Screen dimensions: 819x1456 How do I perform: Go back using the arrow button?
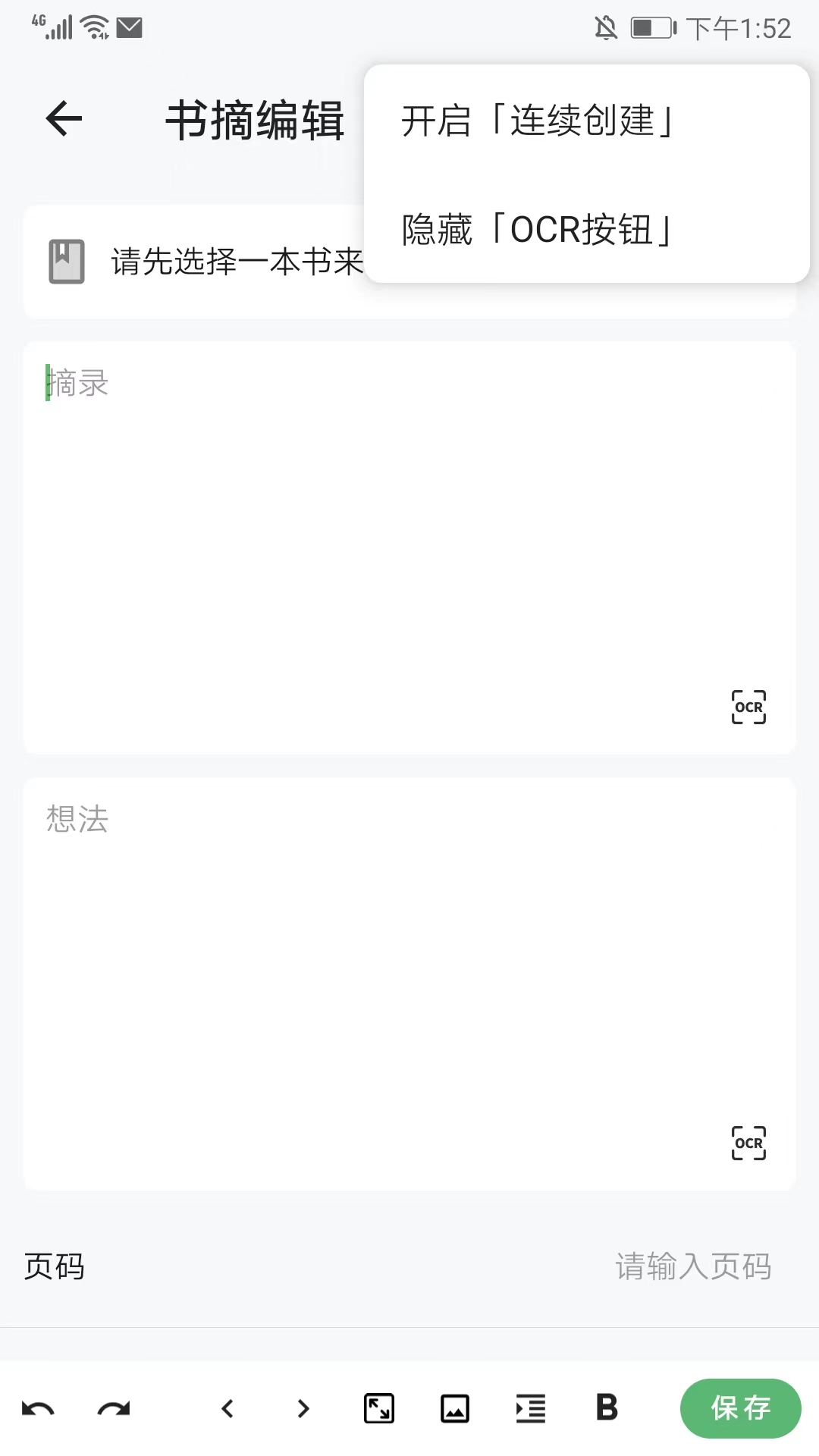[x=63, y=119]
